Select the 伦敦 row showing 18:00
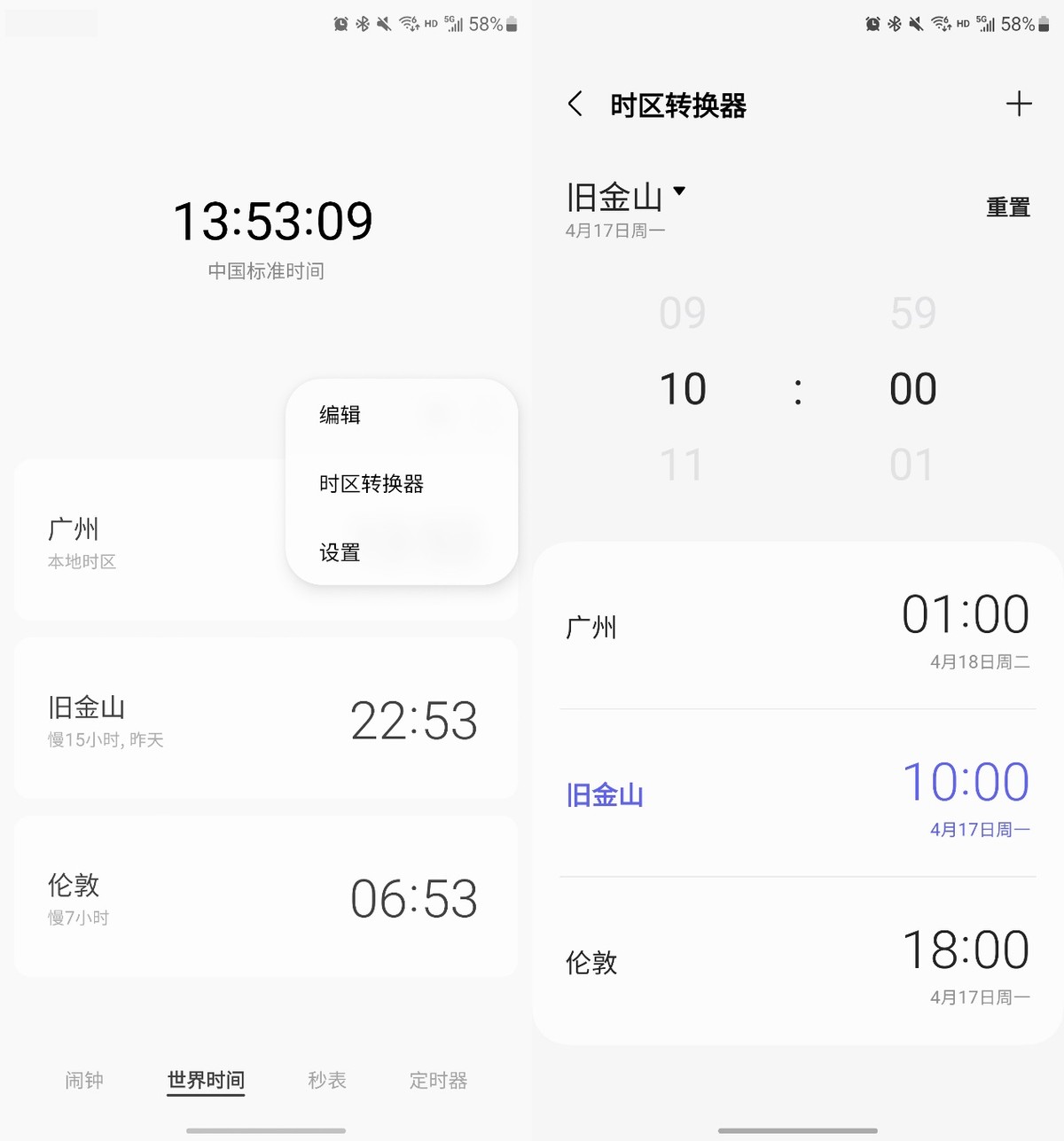 798,962
